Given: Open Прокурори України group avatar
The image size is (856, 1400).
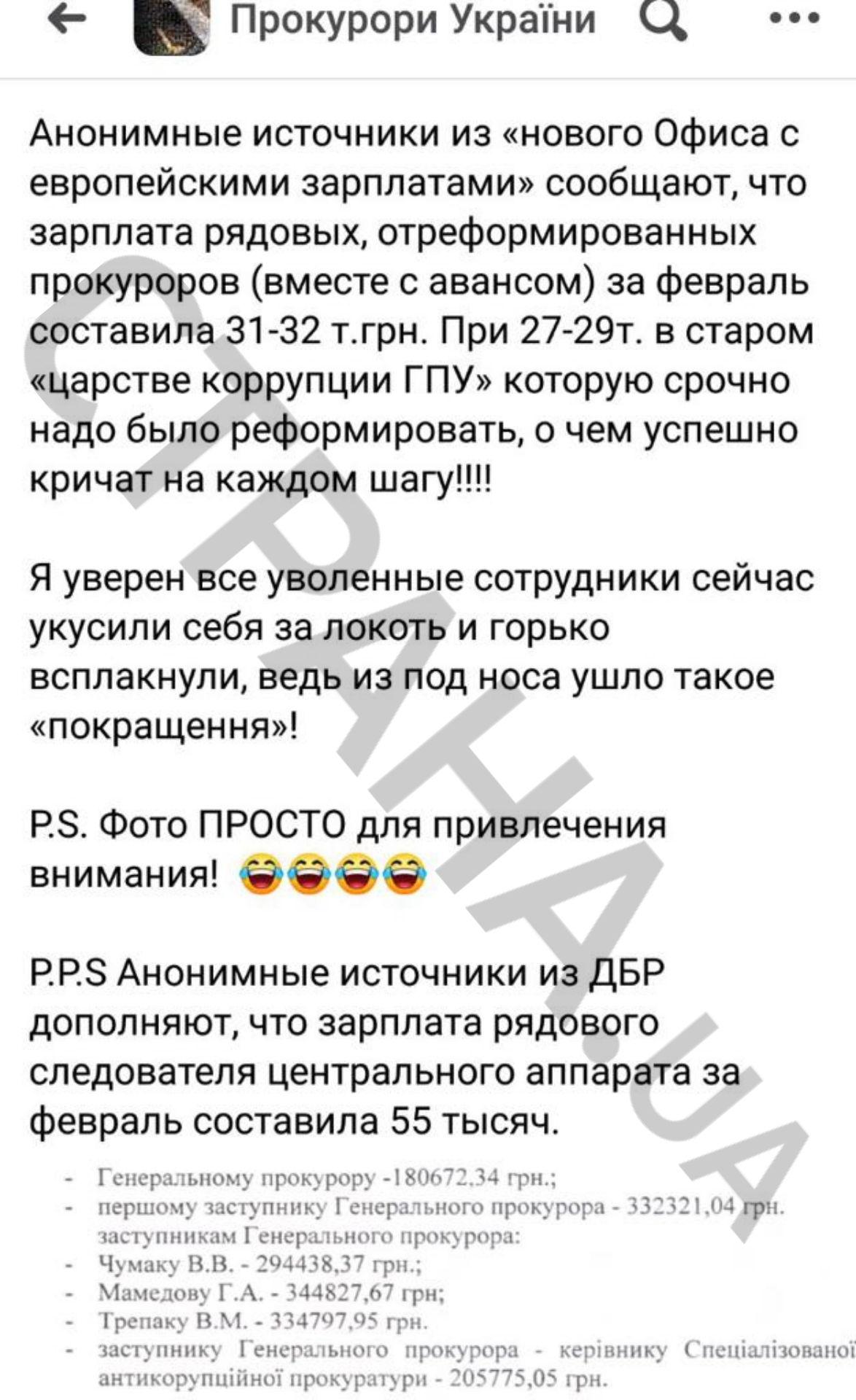Looking at the screenshot, I should coord(171,26).
